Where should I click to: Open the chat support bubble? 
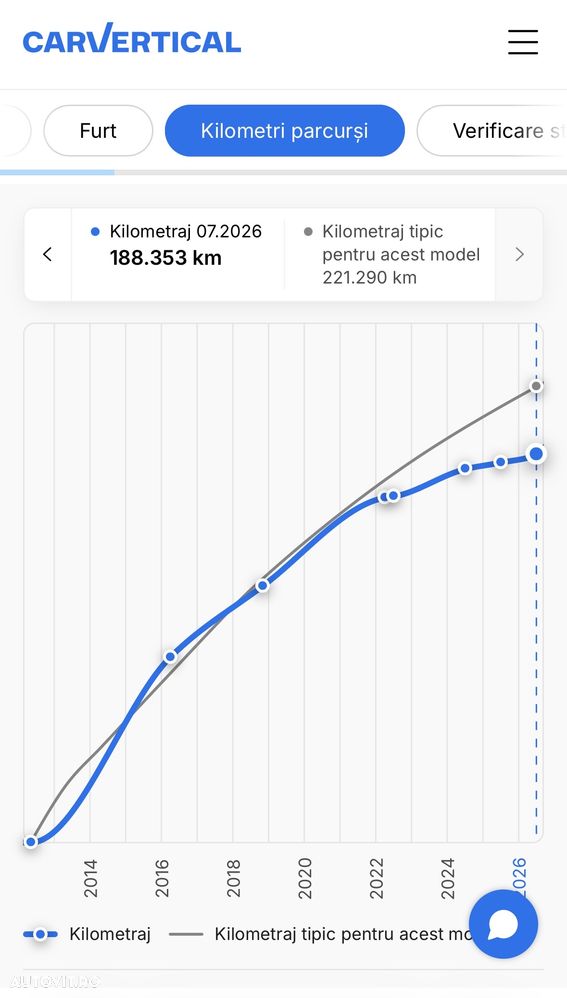[x=503, y=924]
